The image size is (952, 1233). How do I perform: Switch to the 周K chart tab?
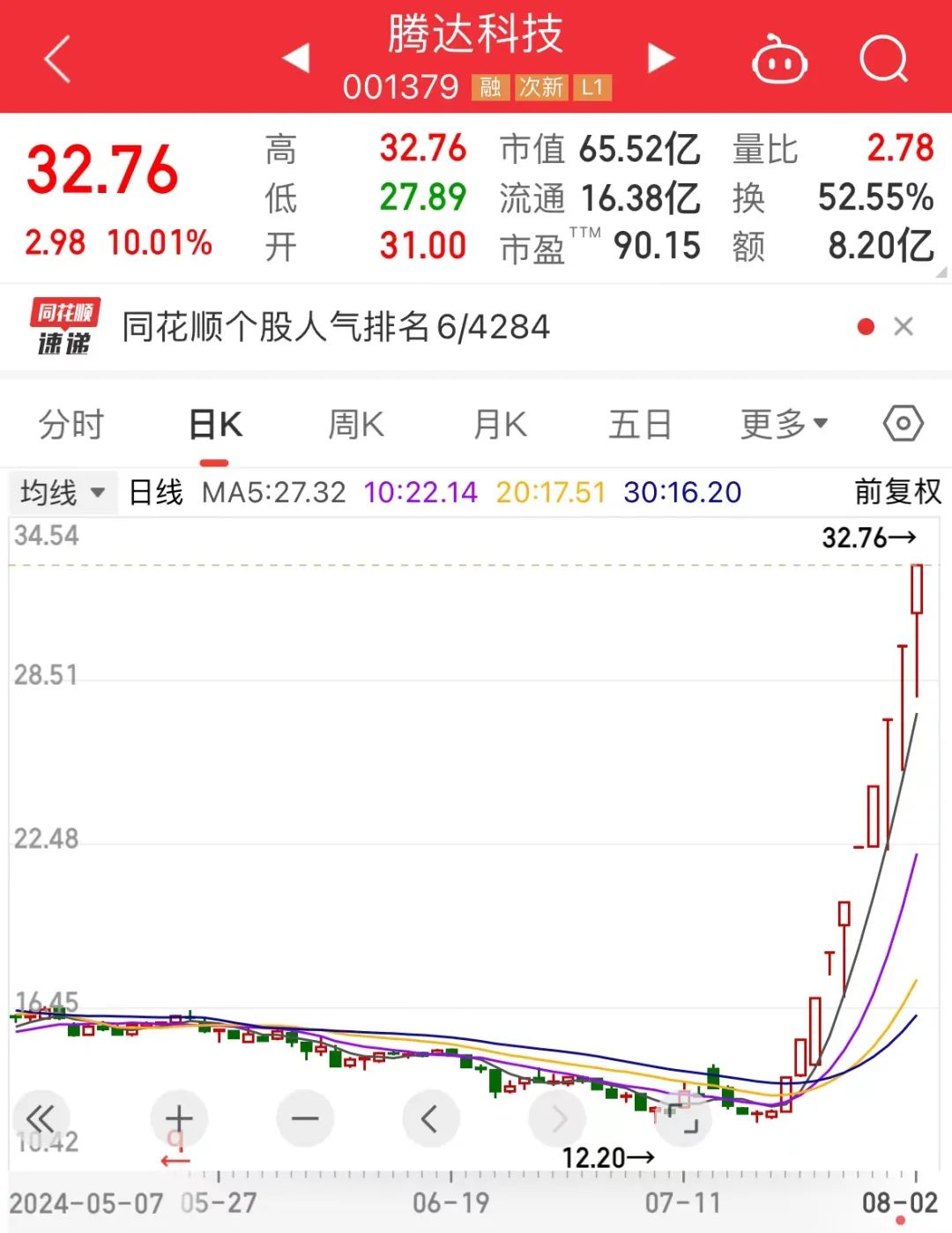coord(356,425)
